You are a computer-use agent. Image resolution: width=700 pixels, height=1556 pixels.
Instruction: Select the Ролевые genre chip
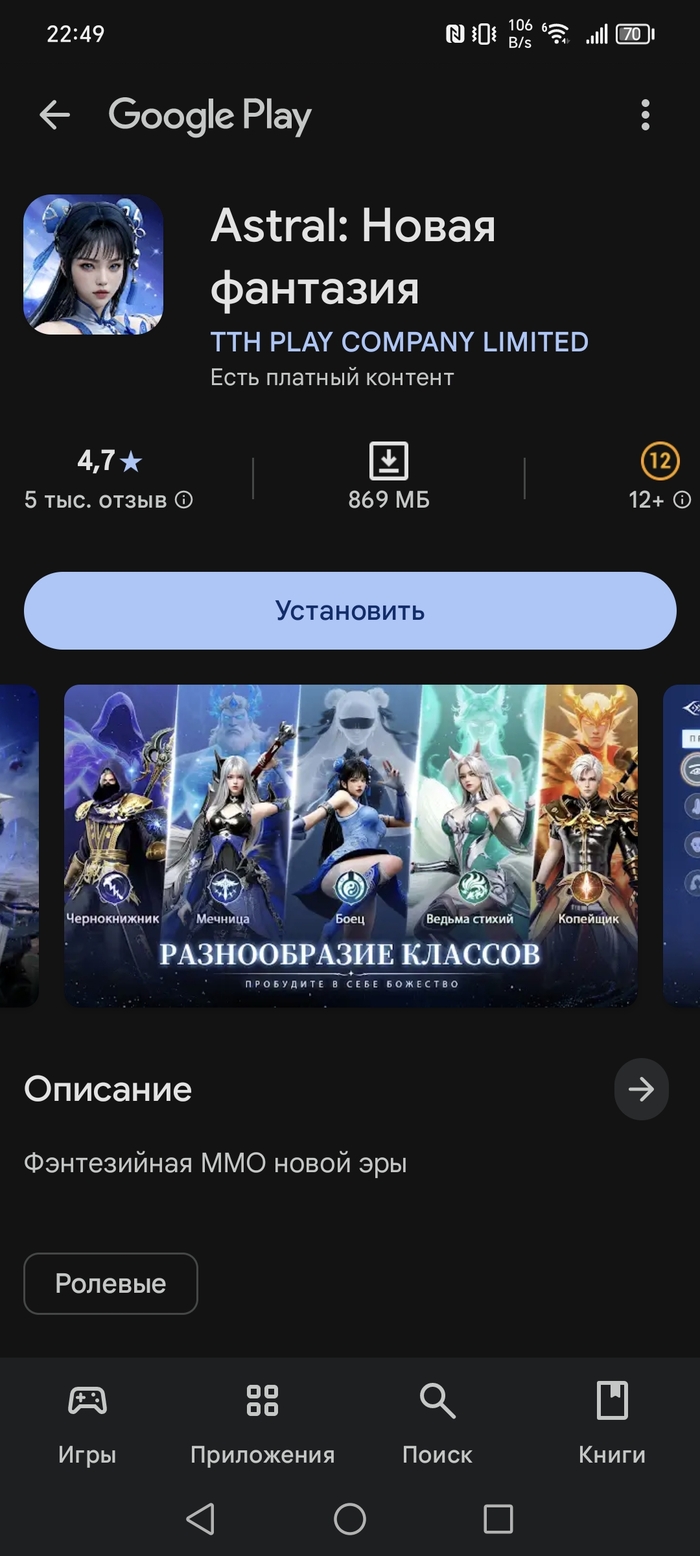[110, 1283]
